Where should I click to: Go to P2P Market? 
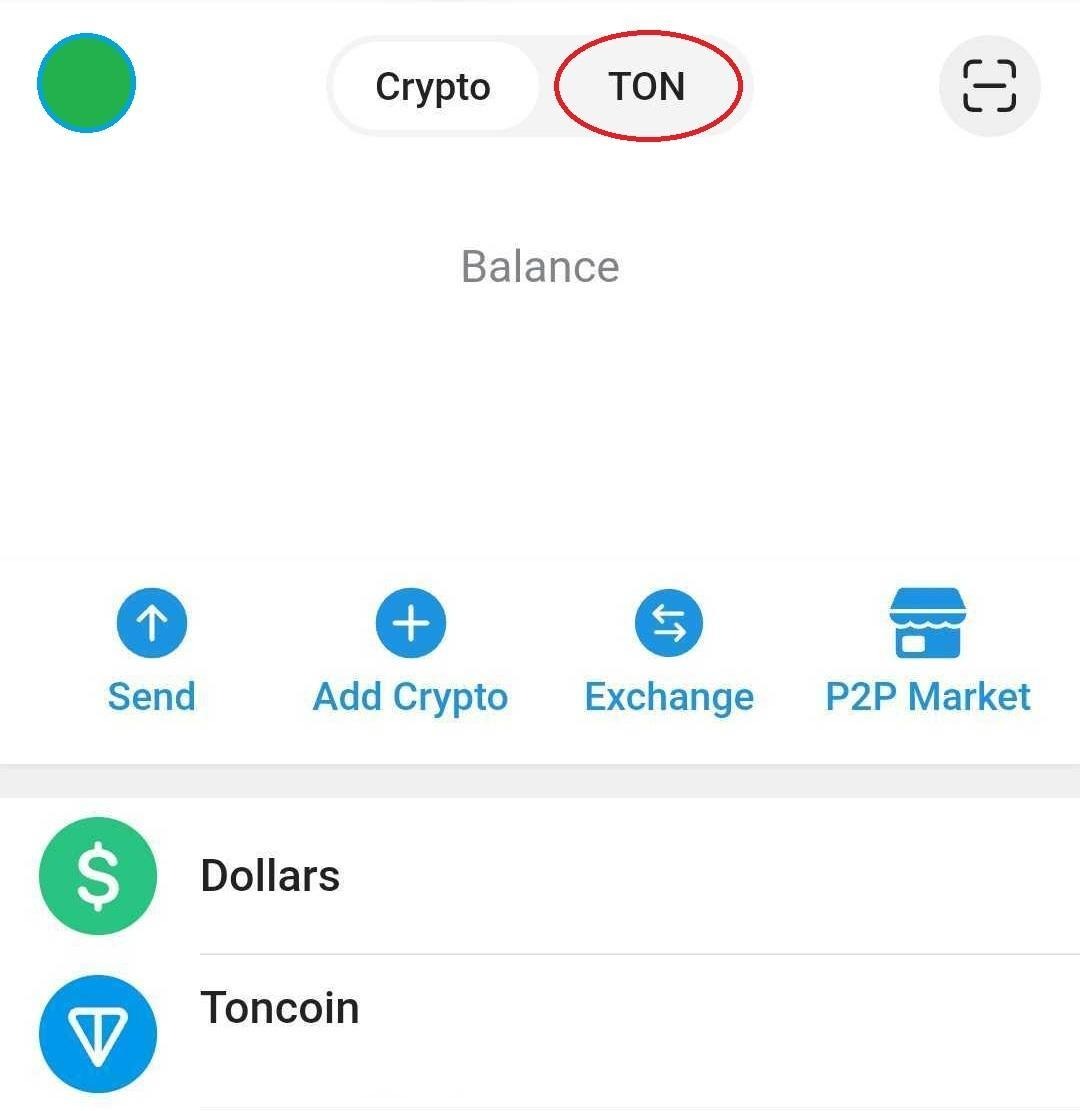point(927,650)
